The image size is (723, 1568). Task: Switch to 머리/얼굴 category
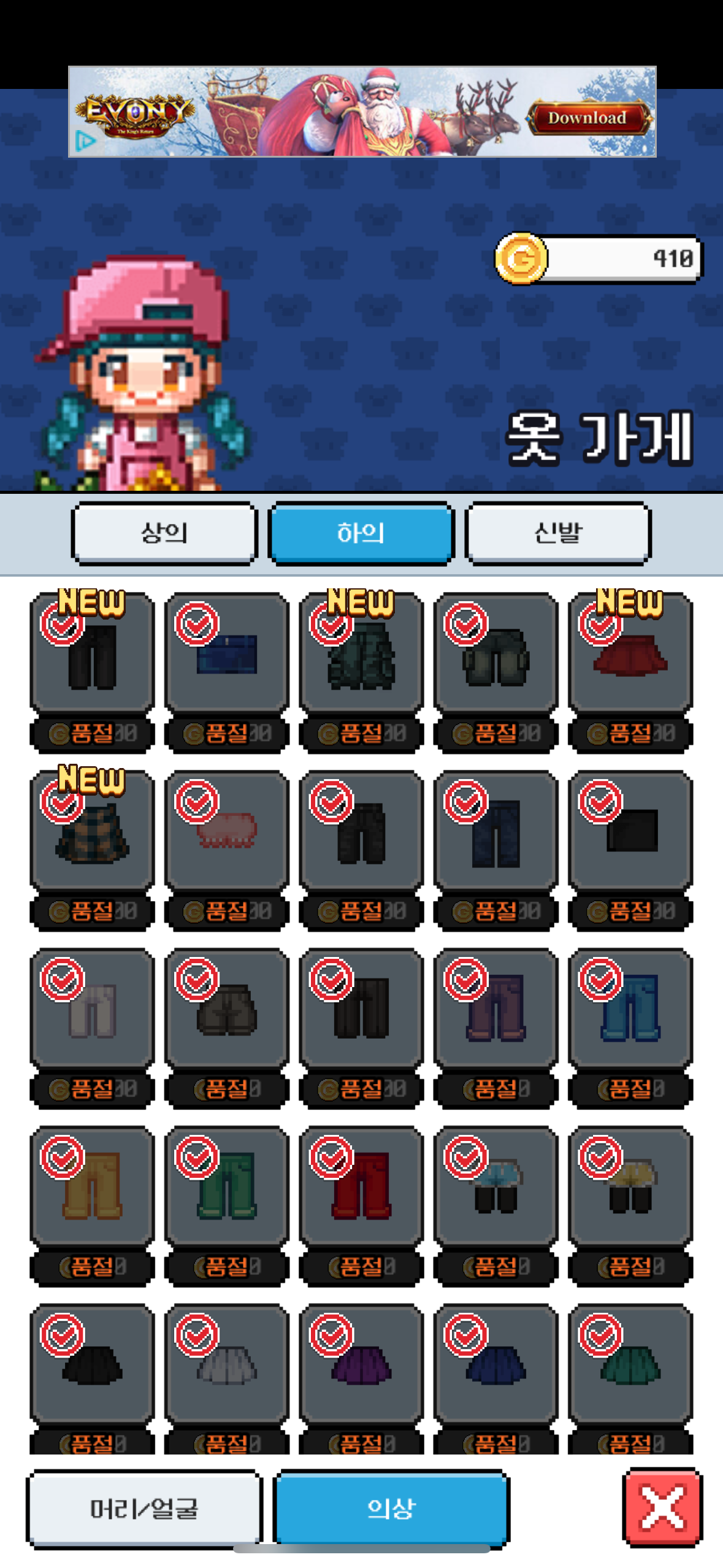tap(144, 1507)
